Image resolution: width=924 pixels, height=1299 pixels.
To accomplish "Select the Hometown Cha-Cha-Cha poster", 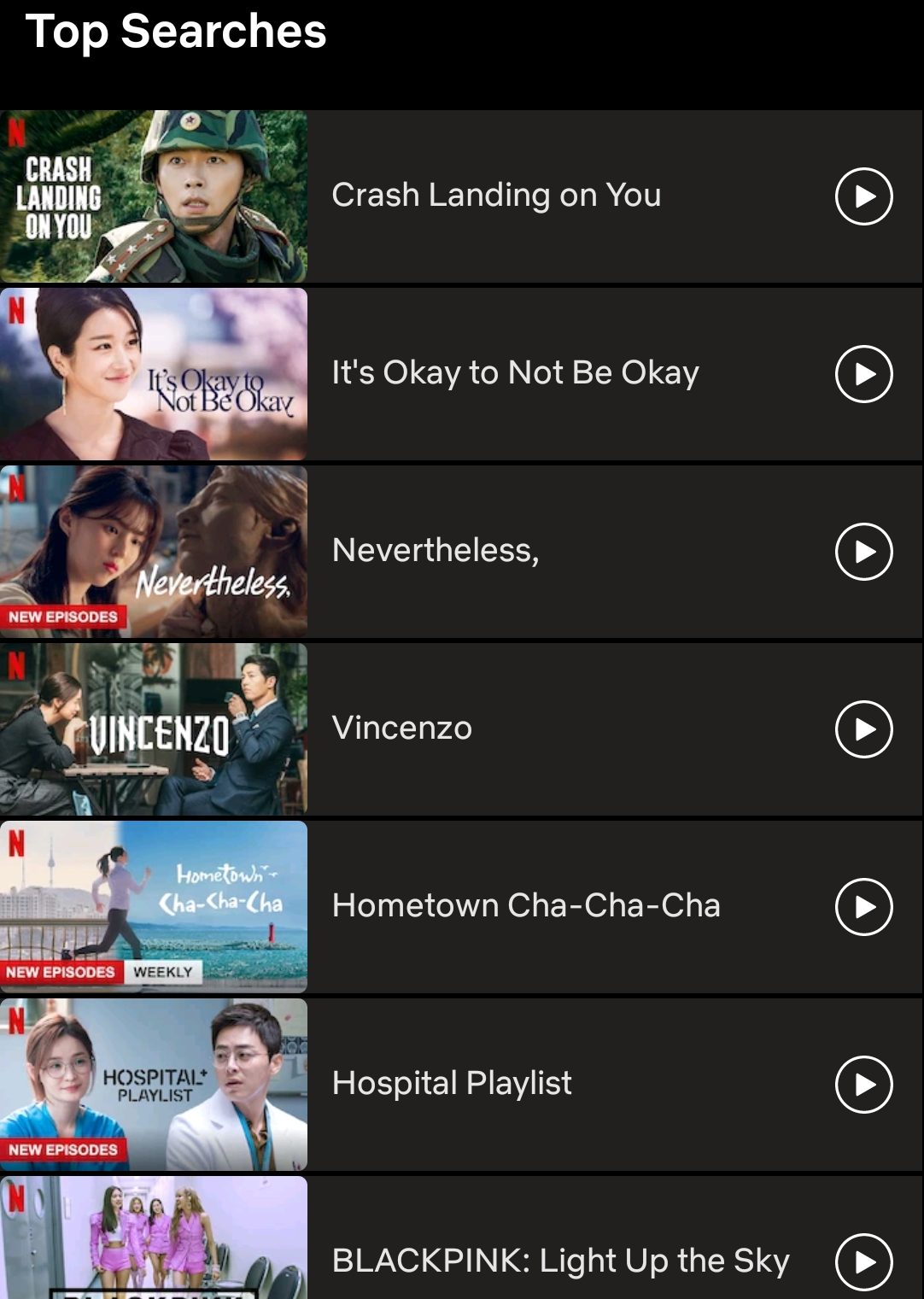I will (x=154, y=907).
